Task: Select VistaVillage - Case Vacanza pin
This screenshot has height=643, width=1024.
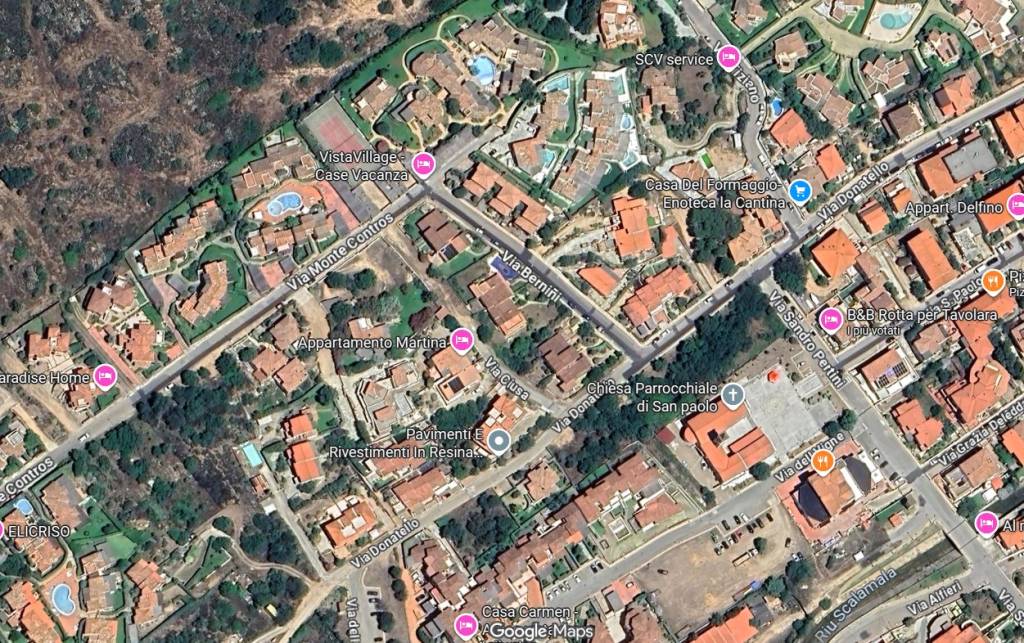Action: 423,164
